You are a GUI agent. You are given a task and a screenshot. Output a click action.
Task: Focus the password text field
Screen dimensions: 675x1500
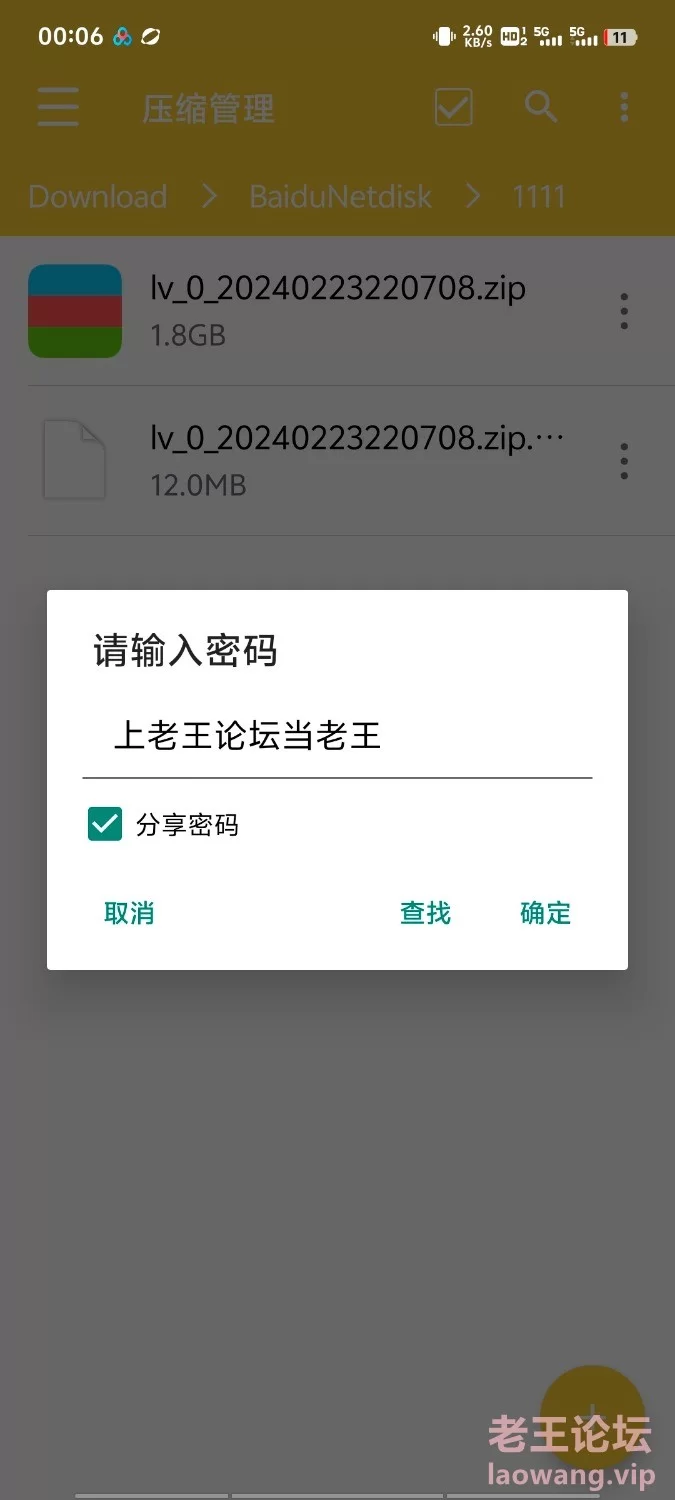point(336,738)
